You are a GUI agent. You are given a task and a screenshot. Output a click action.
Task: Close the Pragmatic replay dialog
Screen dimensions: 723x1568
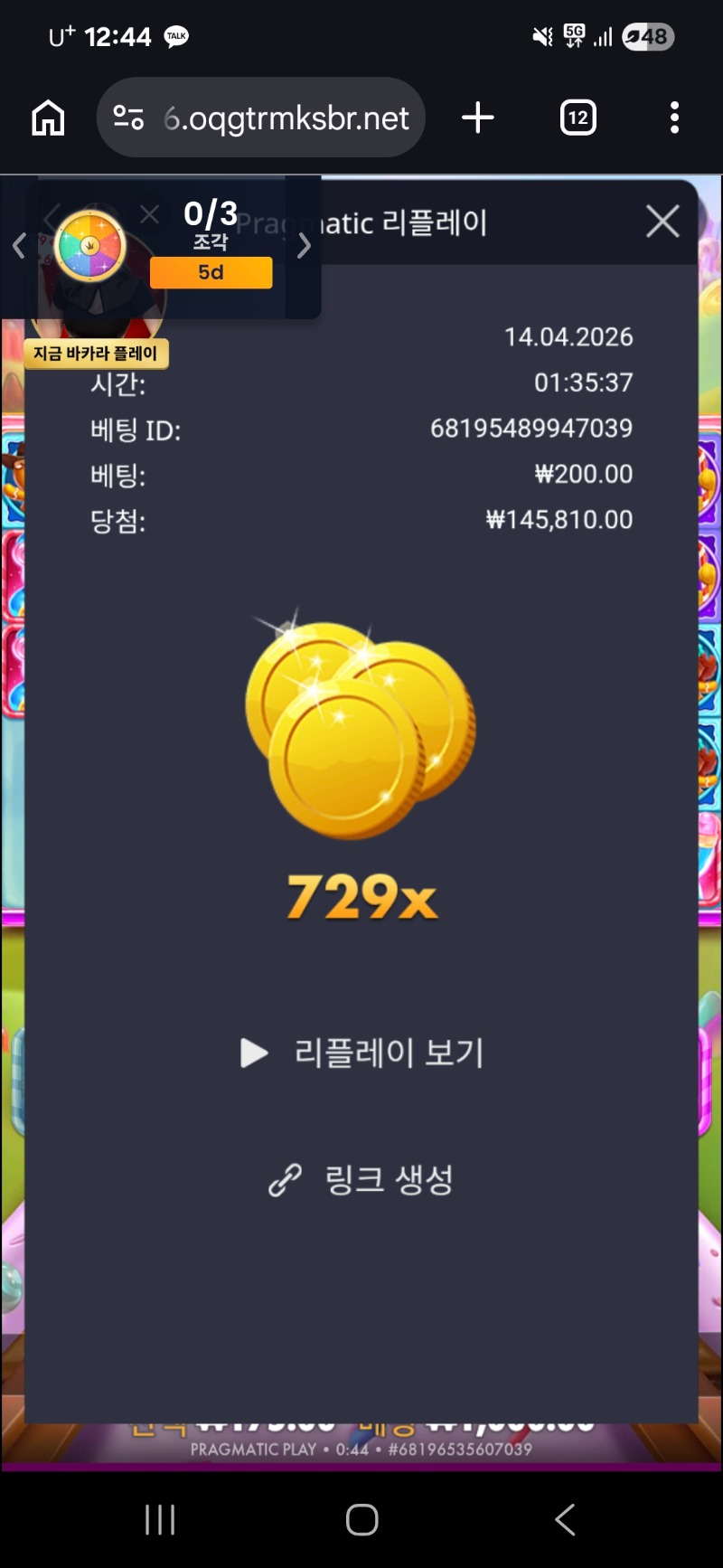click(x=662, y=221)
